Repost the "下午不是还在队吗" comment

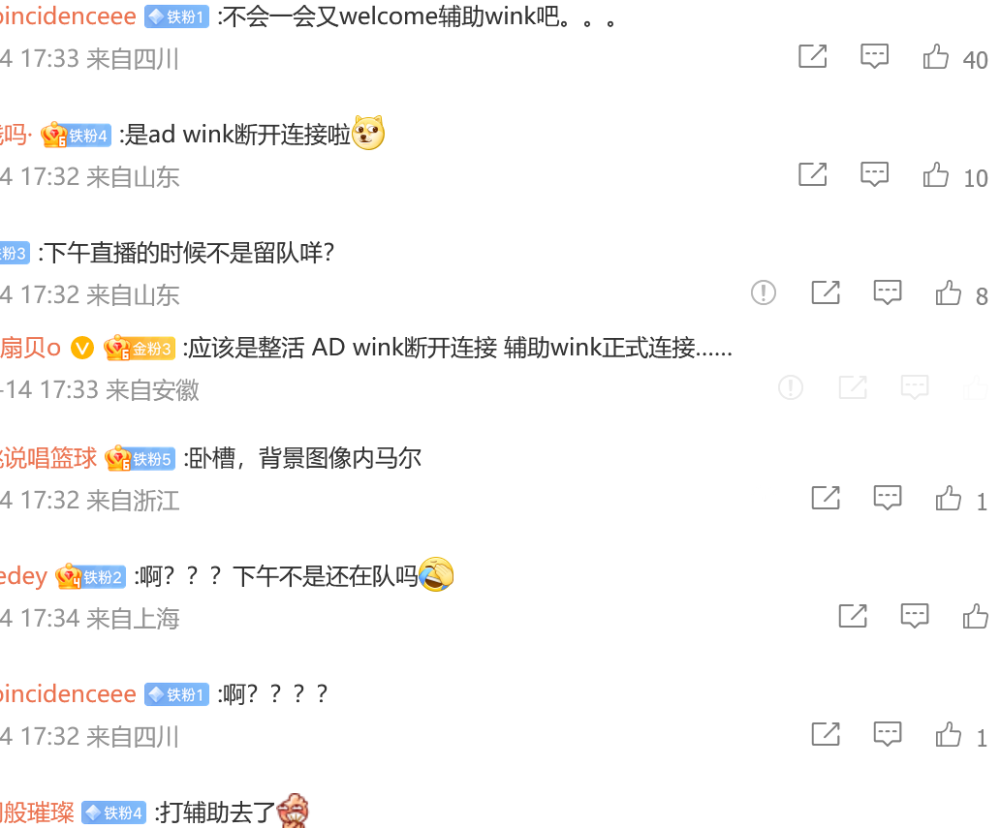(x=852, y=616)
